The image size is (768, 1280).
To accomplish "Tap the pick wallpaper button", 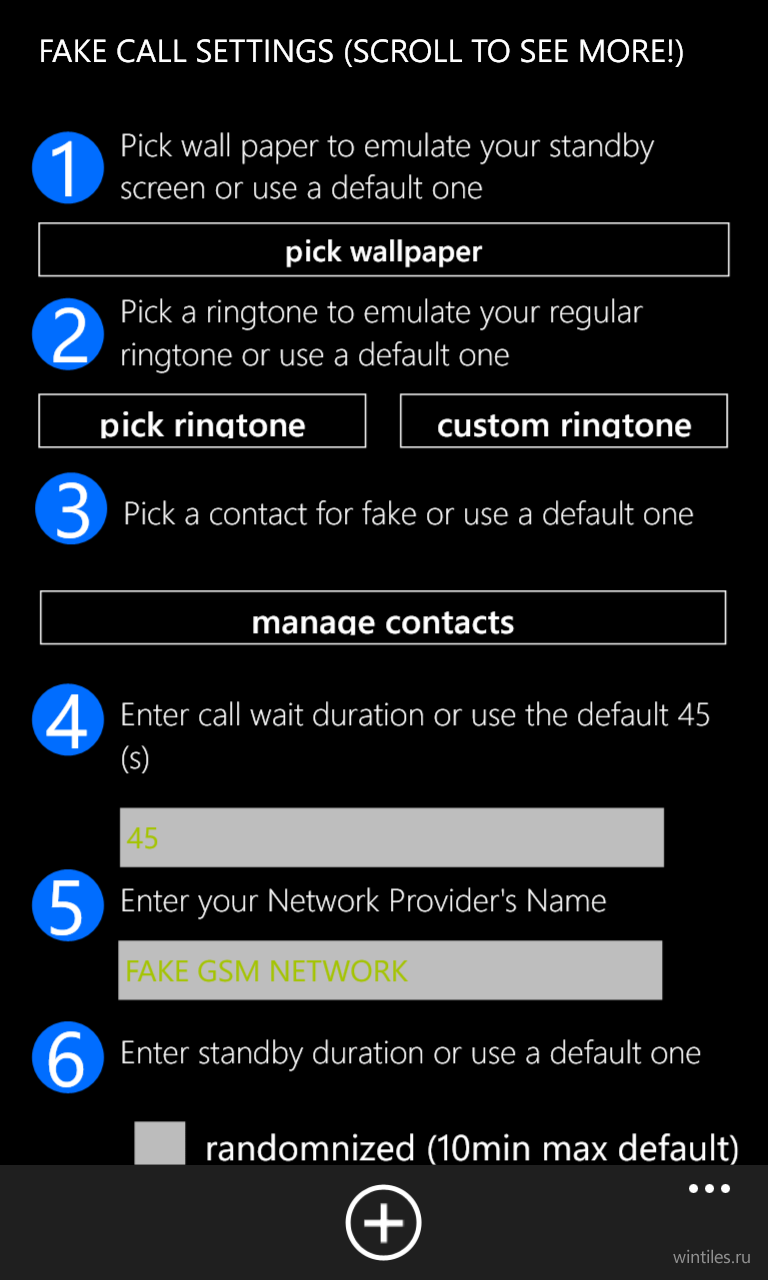I will pyautogui.click(x=384, y=250).
